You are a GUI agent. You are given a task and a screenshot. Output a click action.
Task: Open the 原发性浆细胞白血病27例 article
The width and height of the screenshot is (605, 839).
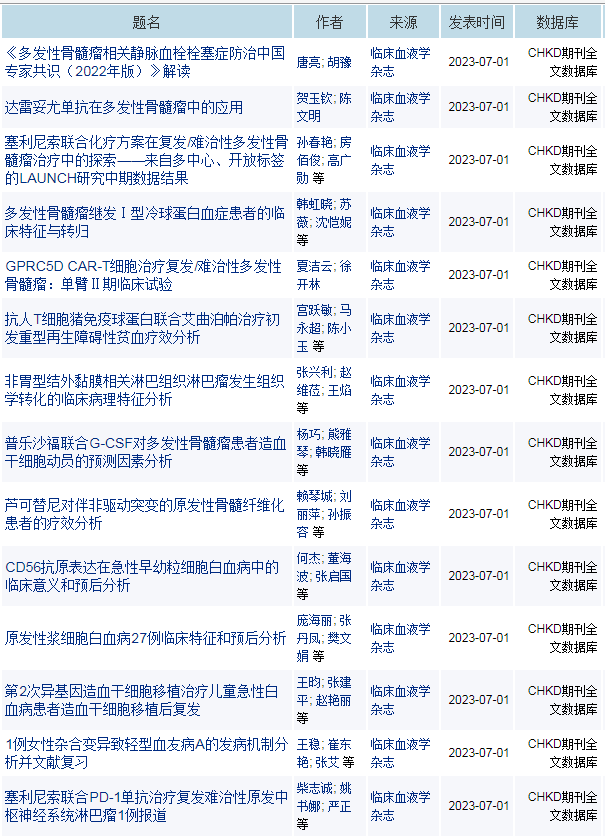146,637
